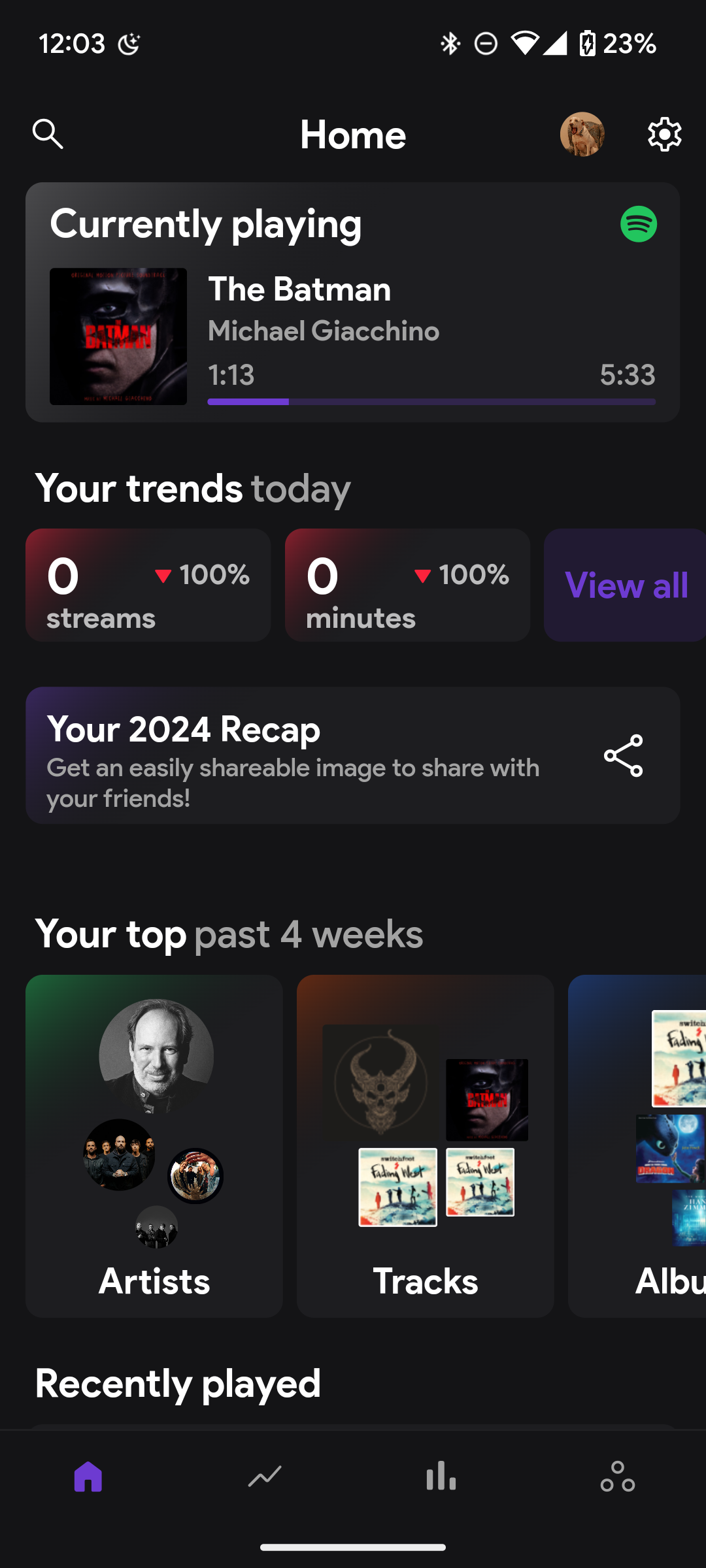Open the streams trend card

point(148,585)
